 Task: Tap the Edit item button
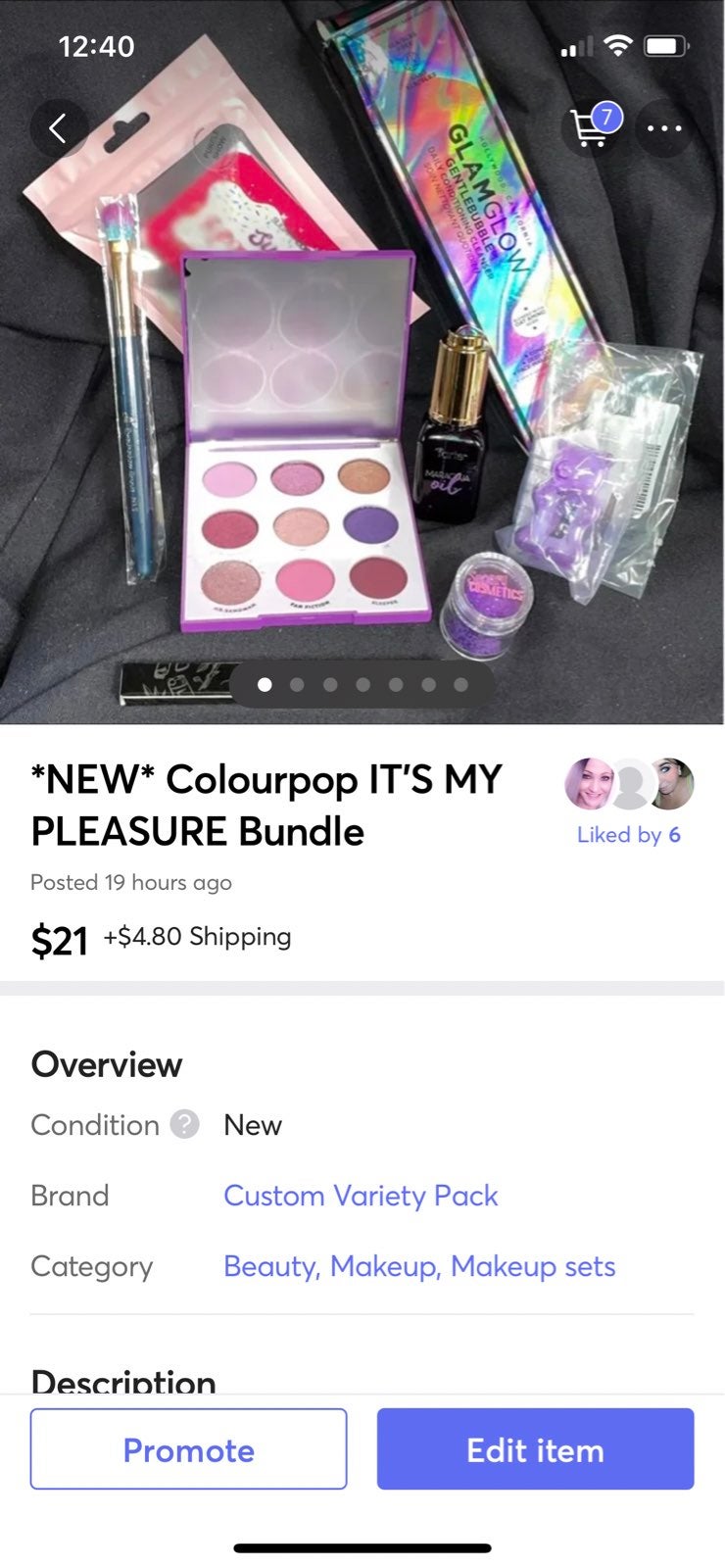[x=535, y=1449]
